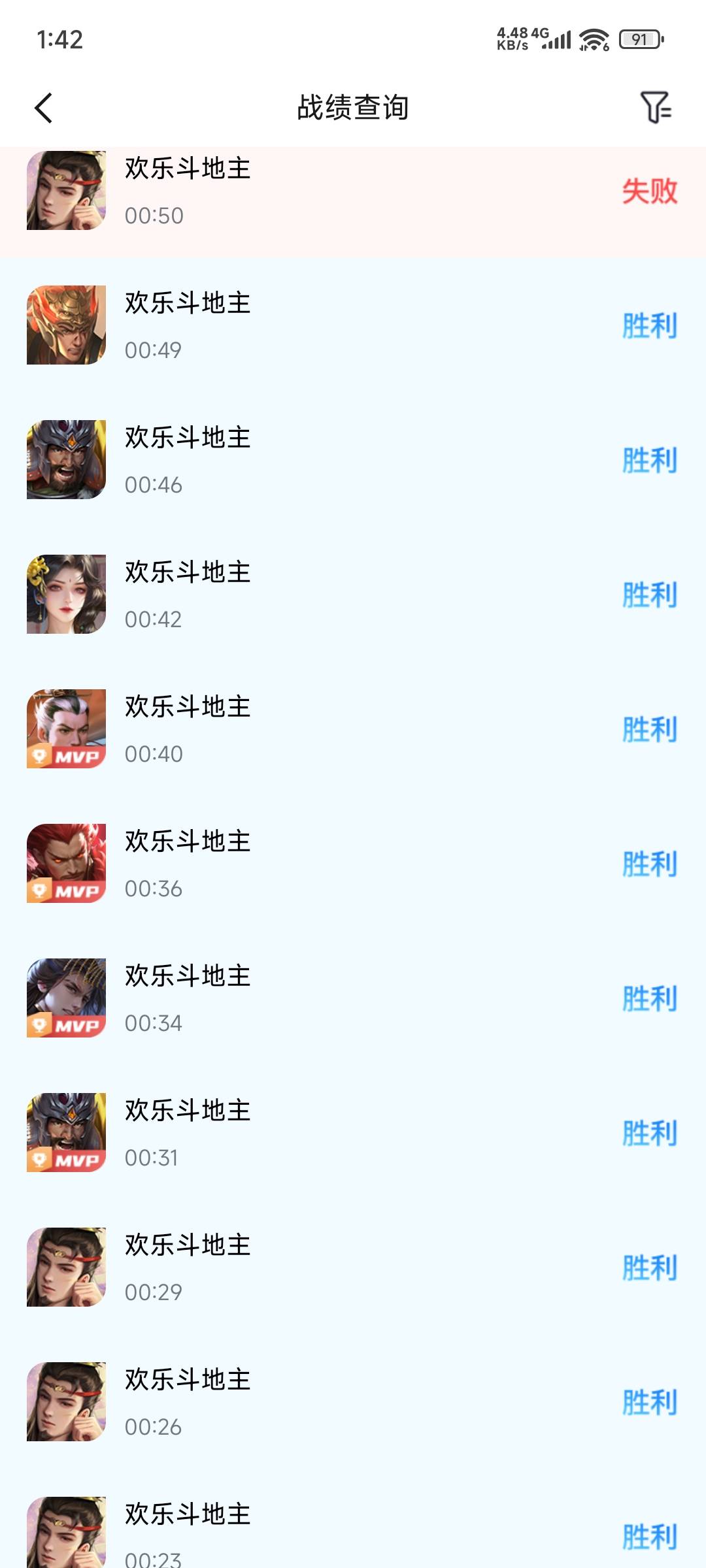
Task: Open the 失败 match at 00:50
Action: coord(353,191)
